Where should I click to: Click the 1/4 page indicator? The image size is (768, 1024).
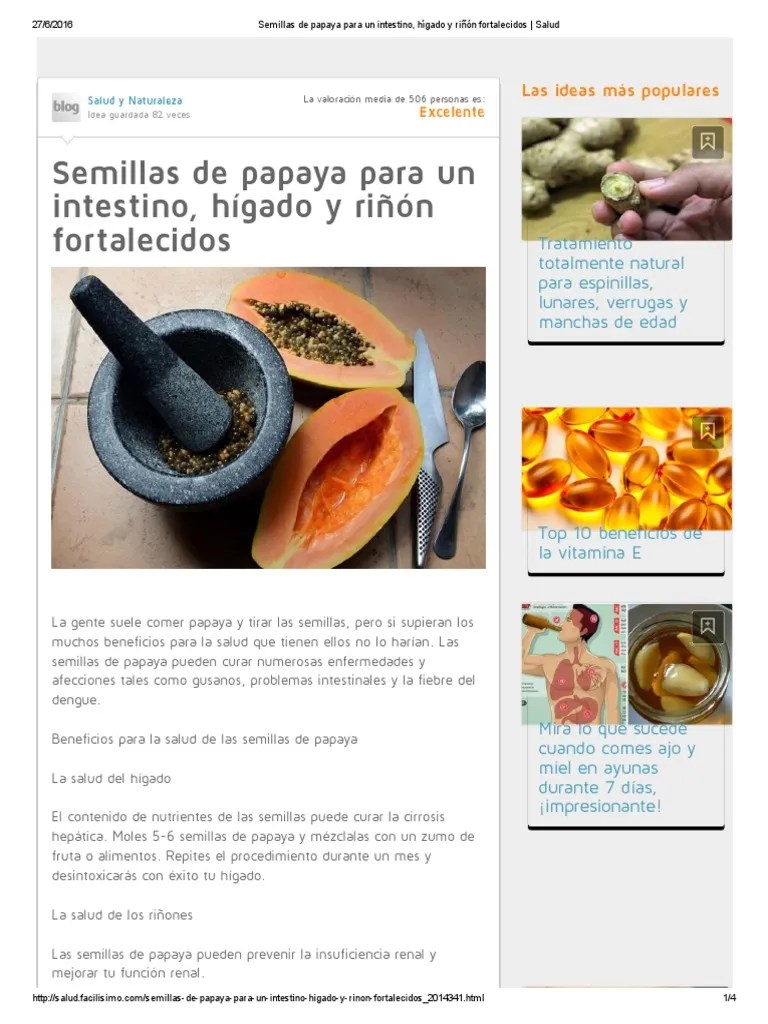click(x=730, y=996)
